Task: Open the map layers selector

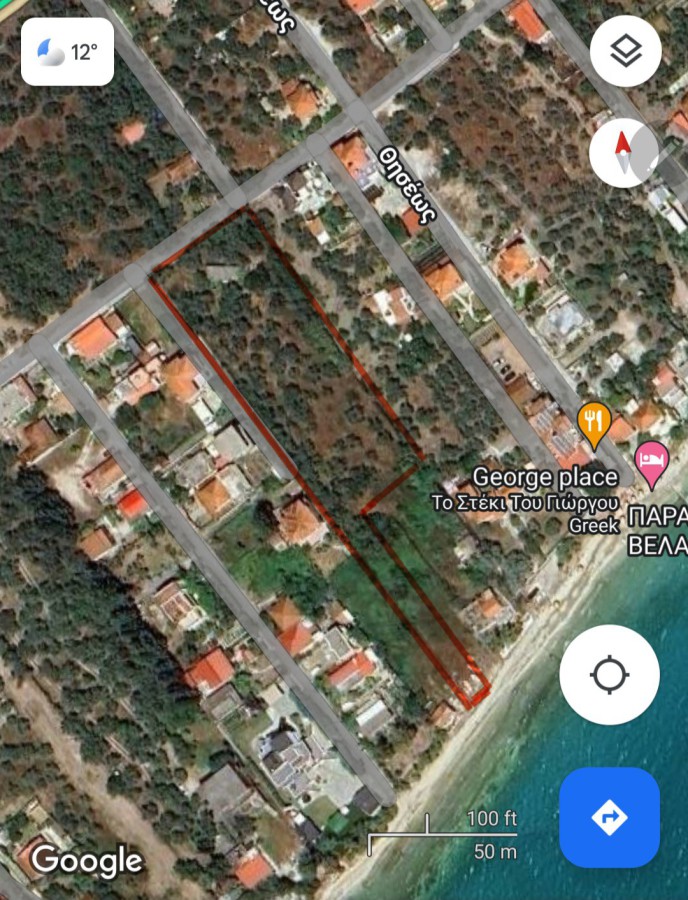Action: coord(625,52)
